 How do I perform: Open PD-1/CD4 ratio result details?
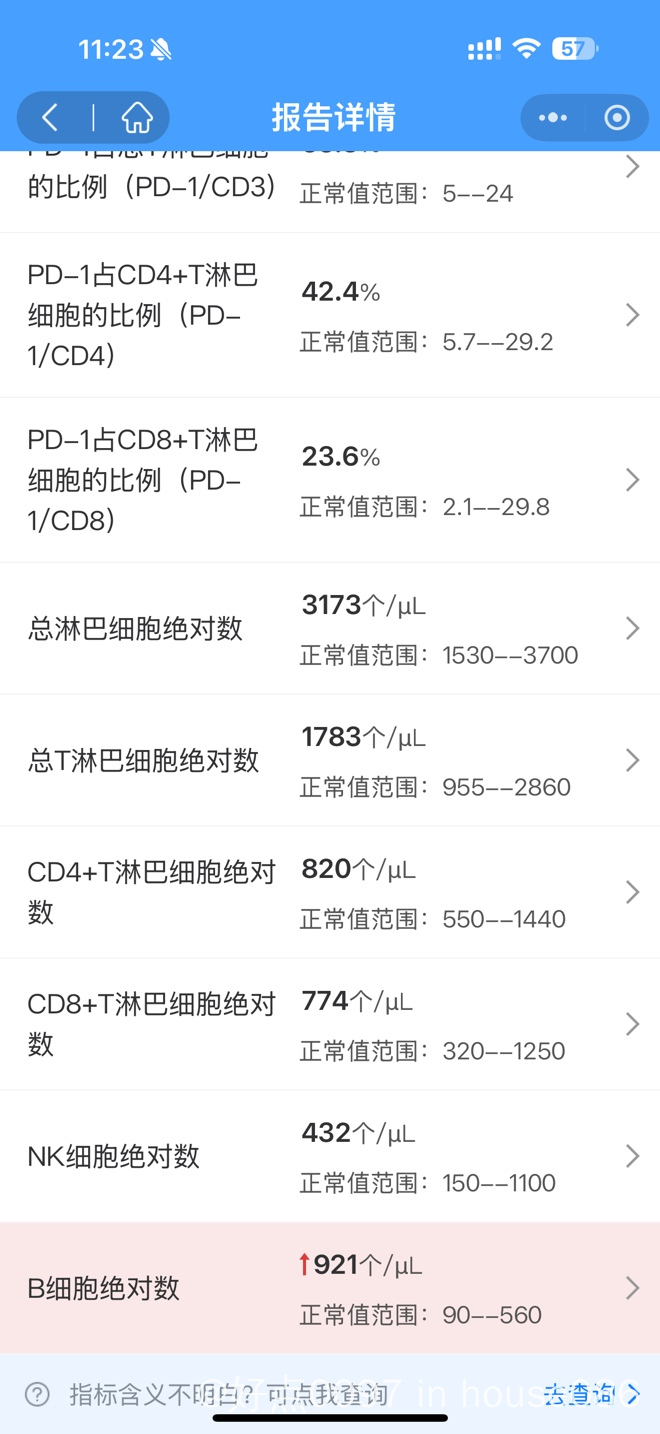coord(330,316)
